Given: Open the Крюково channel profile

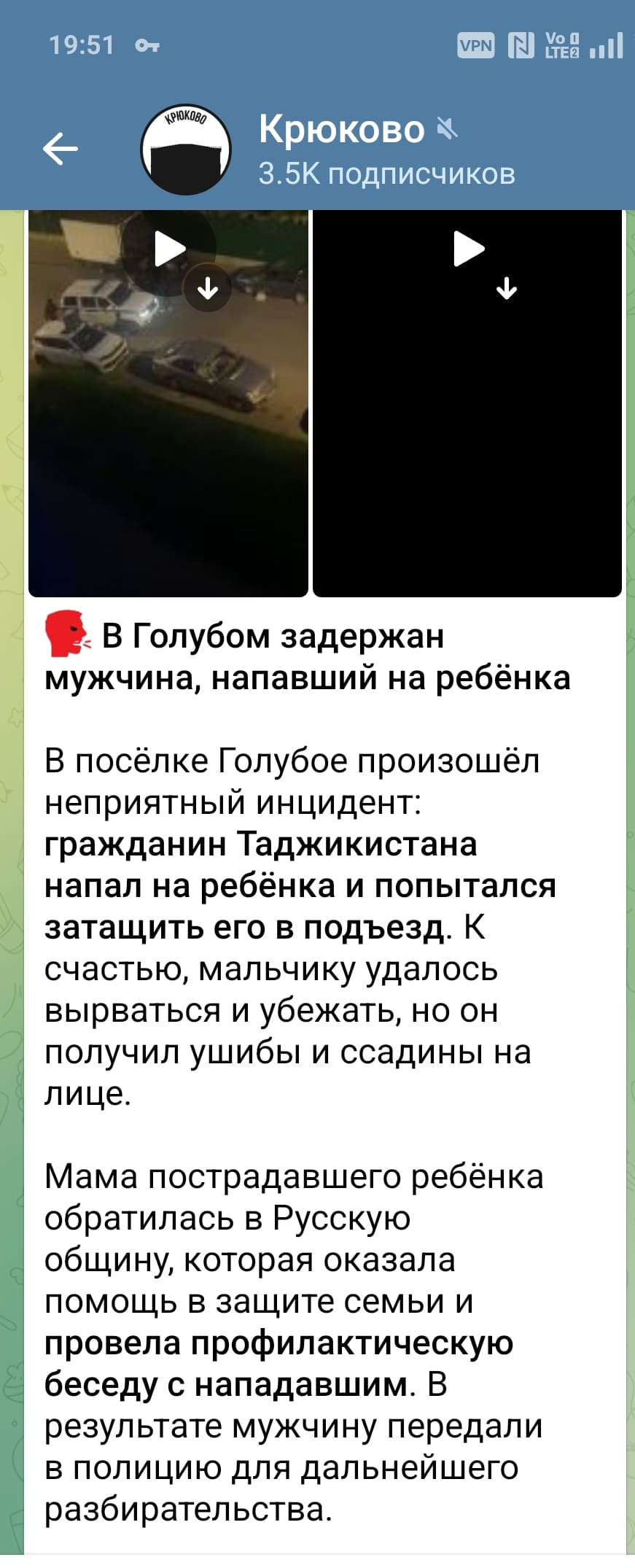Looking at the screenshot, I should 341,150.
